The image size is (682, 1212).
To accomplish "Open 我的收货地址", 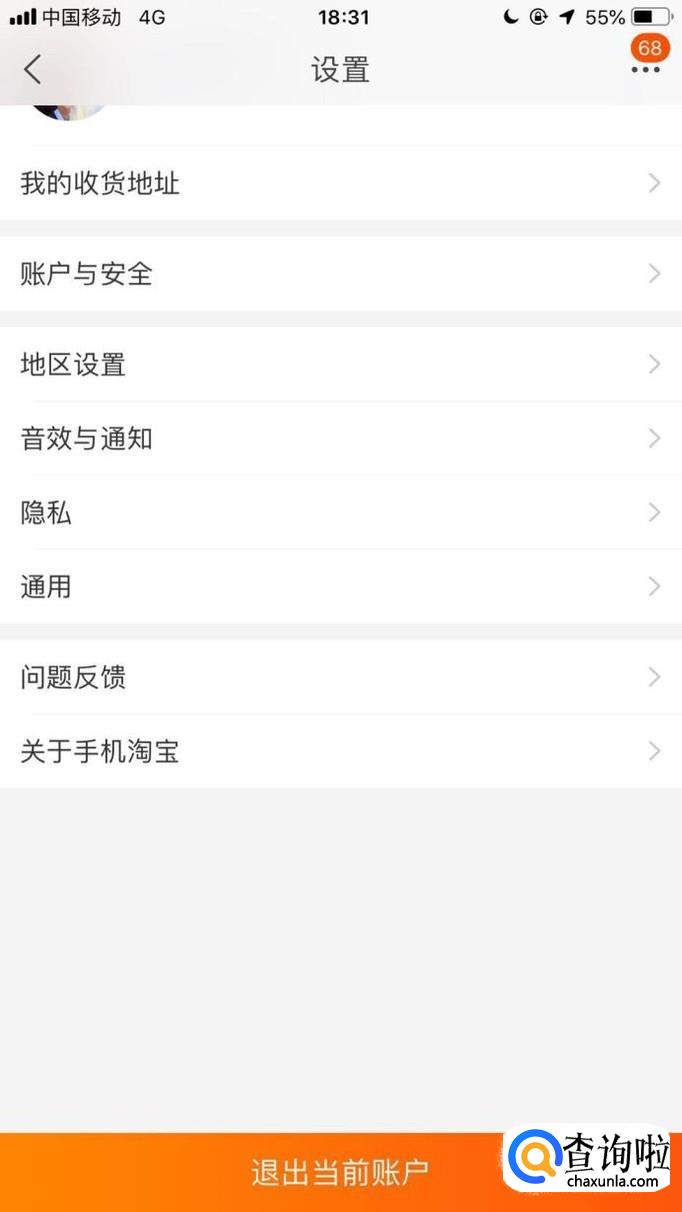I will click(x=340, y=183).
